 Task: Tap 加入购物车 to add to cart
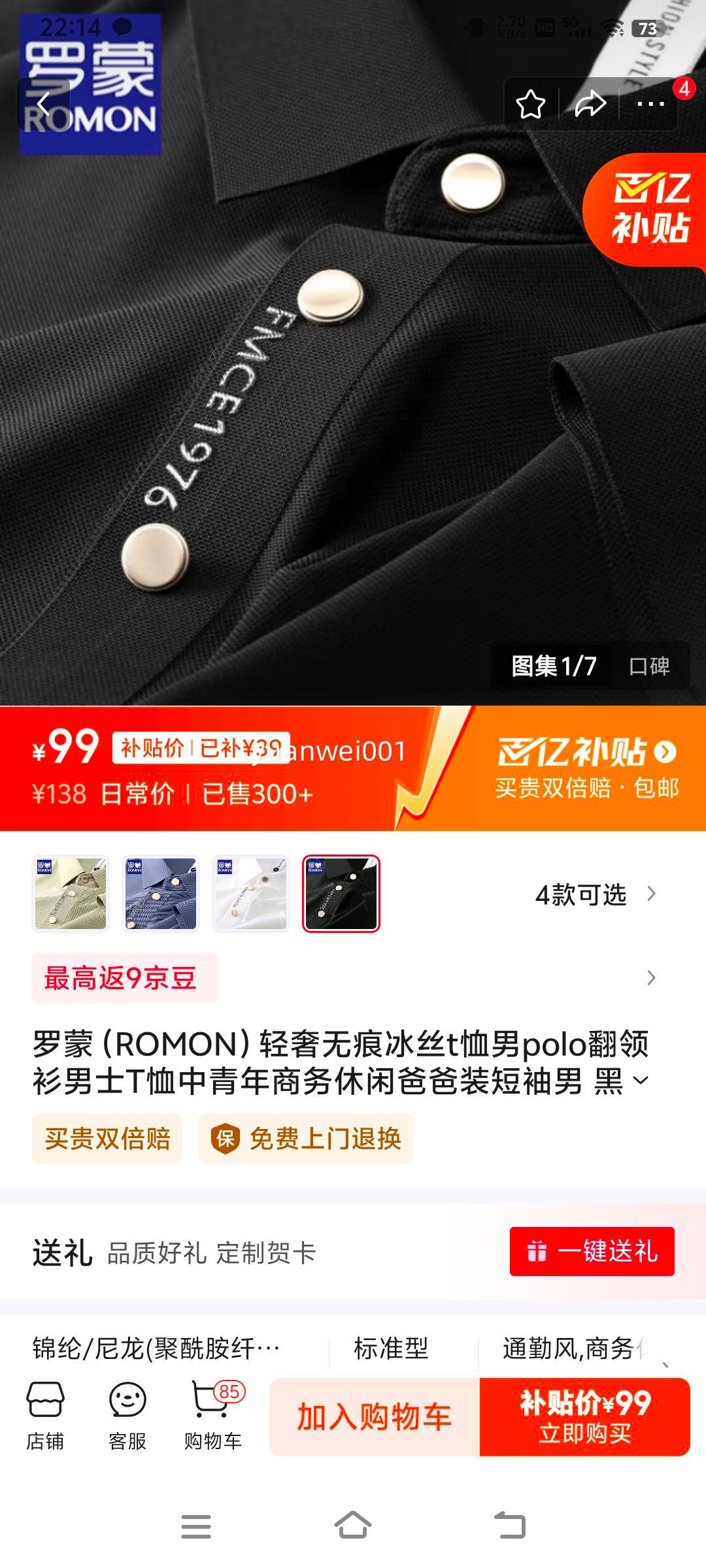377,1416
